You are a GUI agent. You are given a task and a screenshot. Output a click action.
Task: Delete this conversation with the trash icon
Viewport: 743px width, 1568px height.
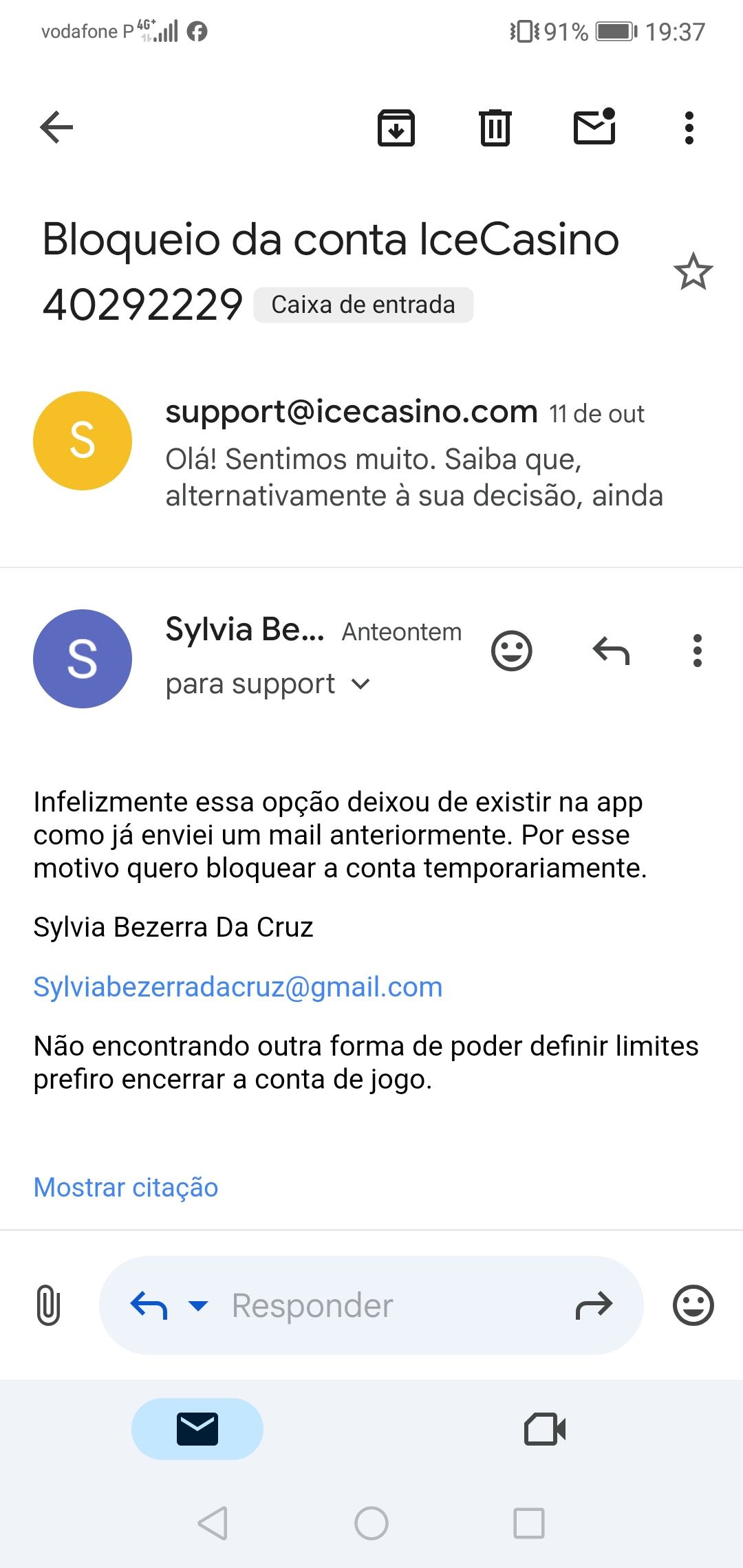[495, 128]
